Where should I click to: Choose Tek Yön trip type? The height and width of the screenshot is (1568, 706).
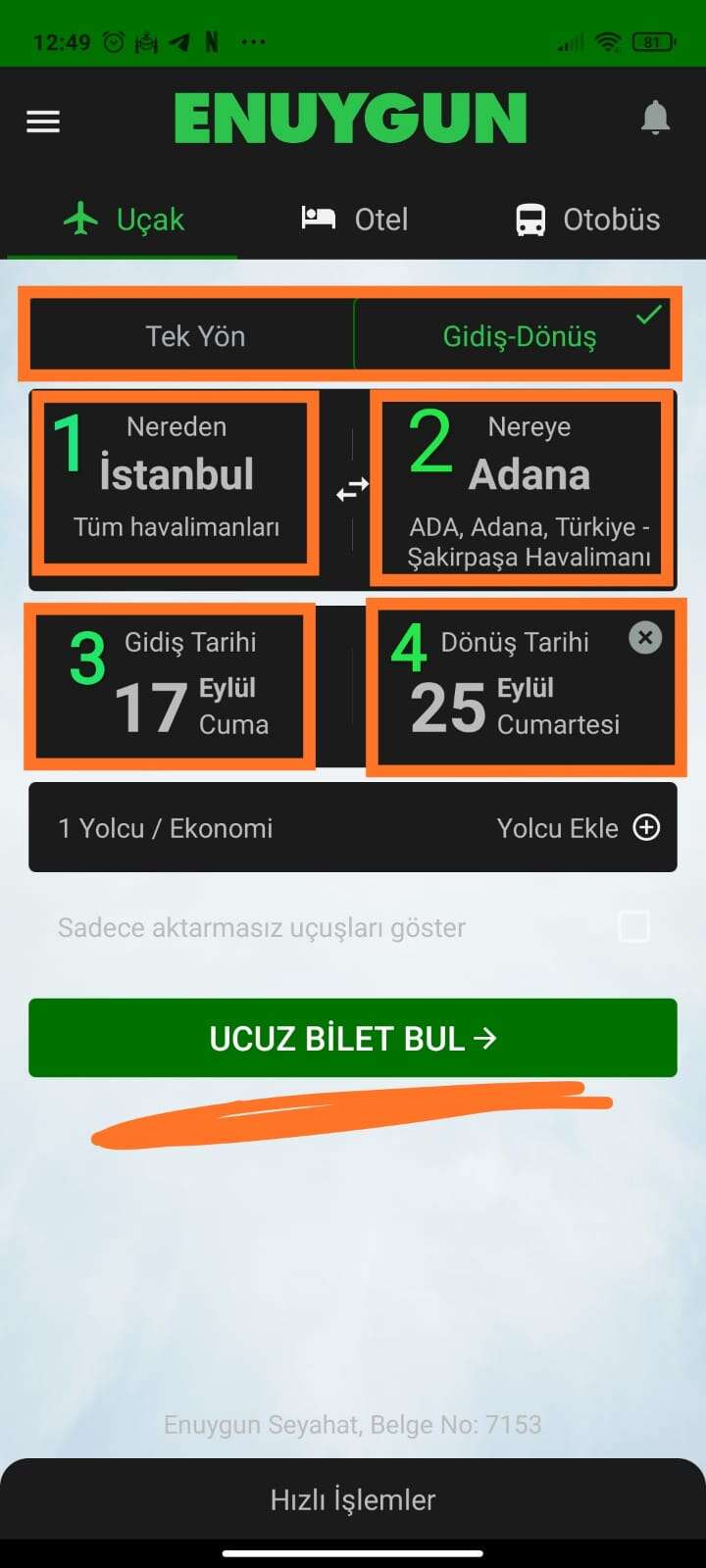coord(193,336)
